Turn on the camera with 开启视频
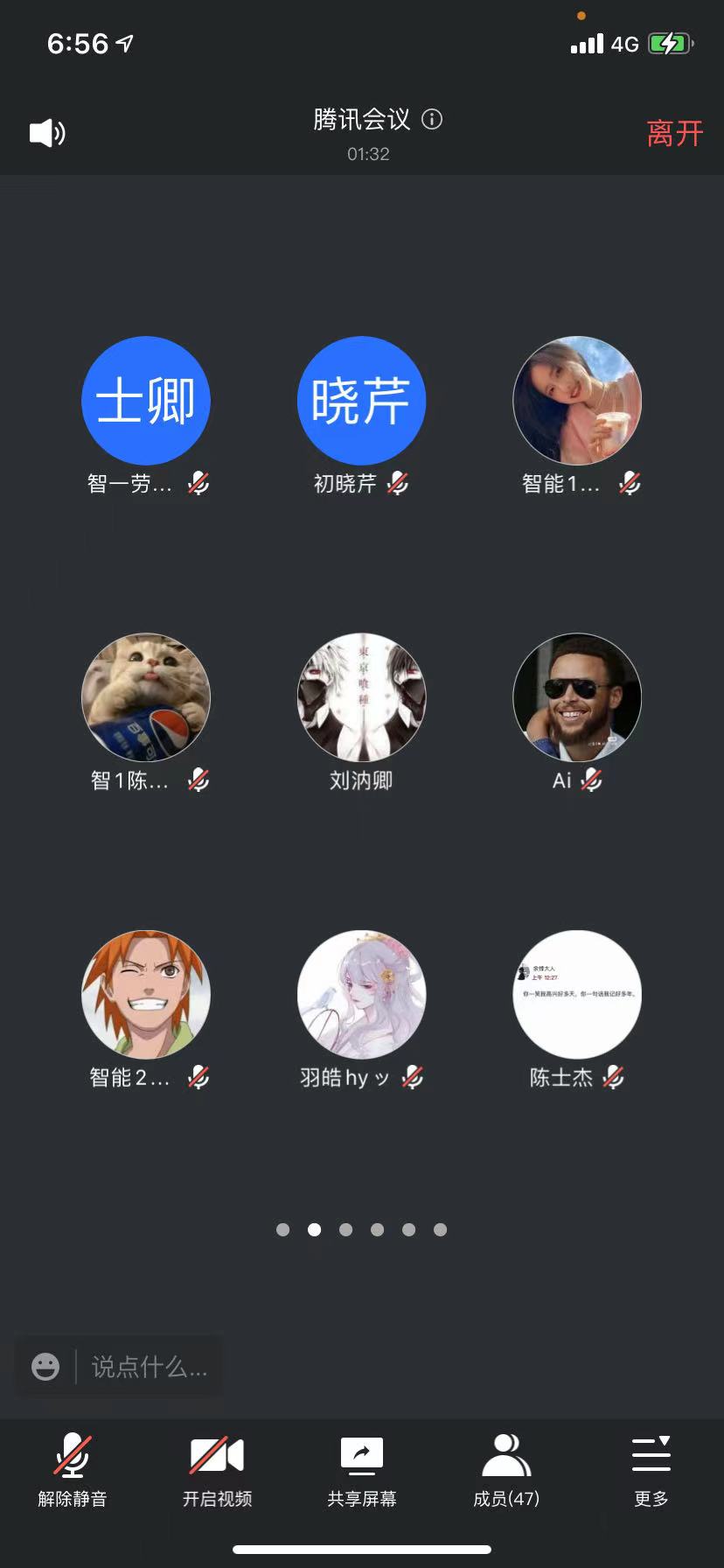 (217, 1470)
